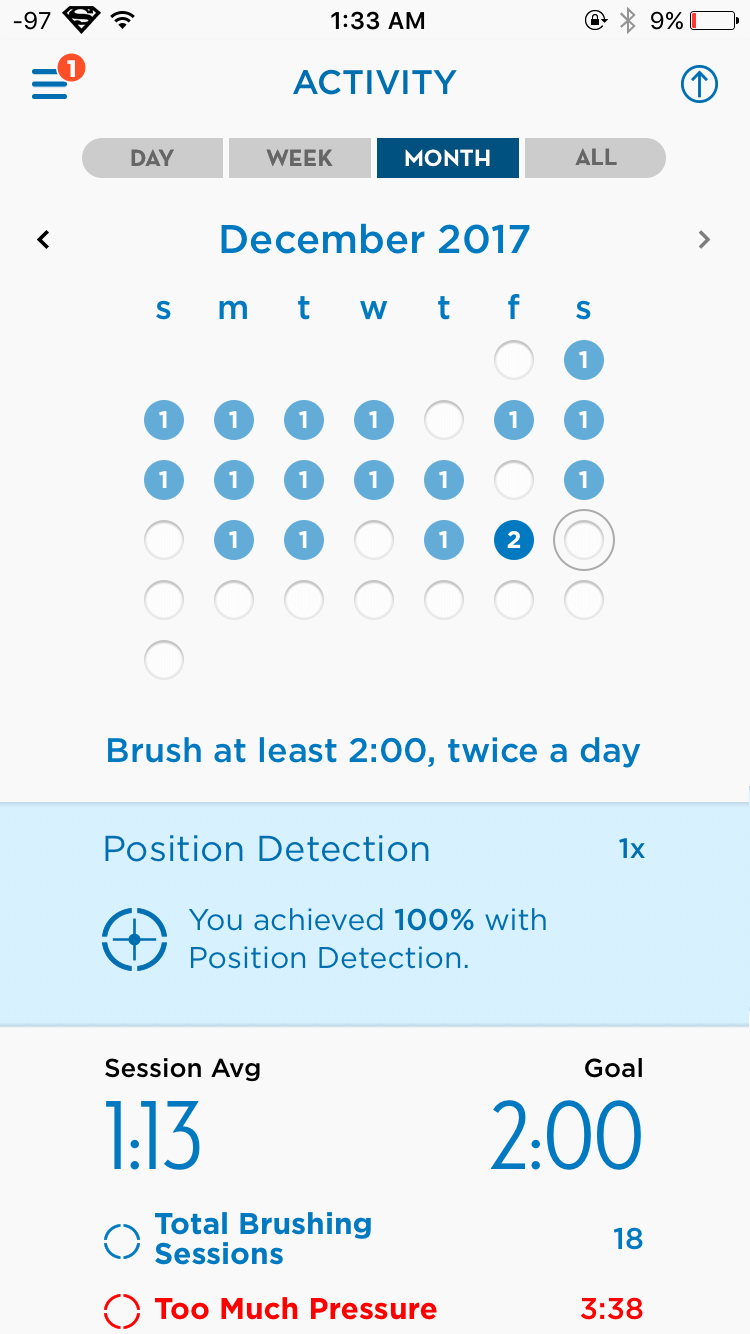Go to the next month
The width and height of the screenshot is (750, 1334).
click(x=704, y=239)
